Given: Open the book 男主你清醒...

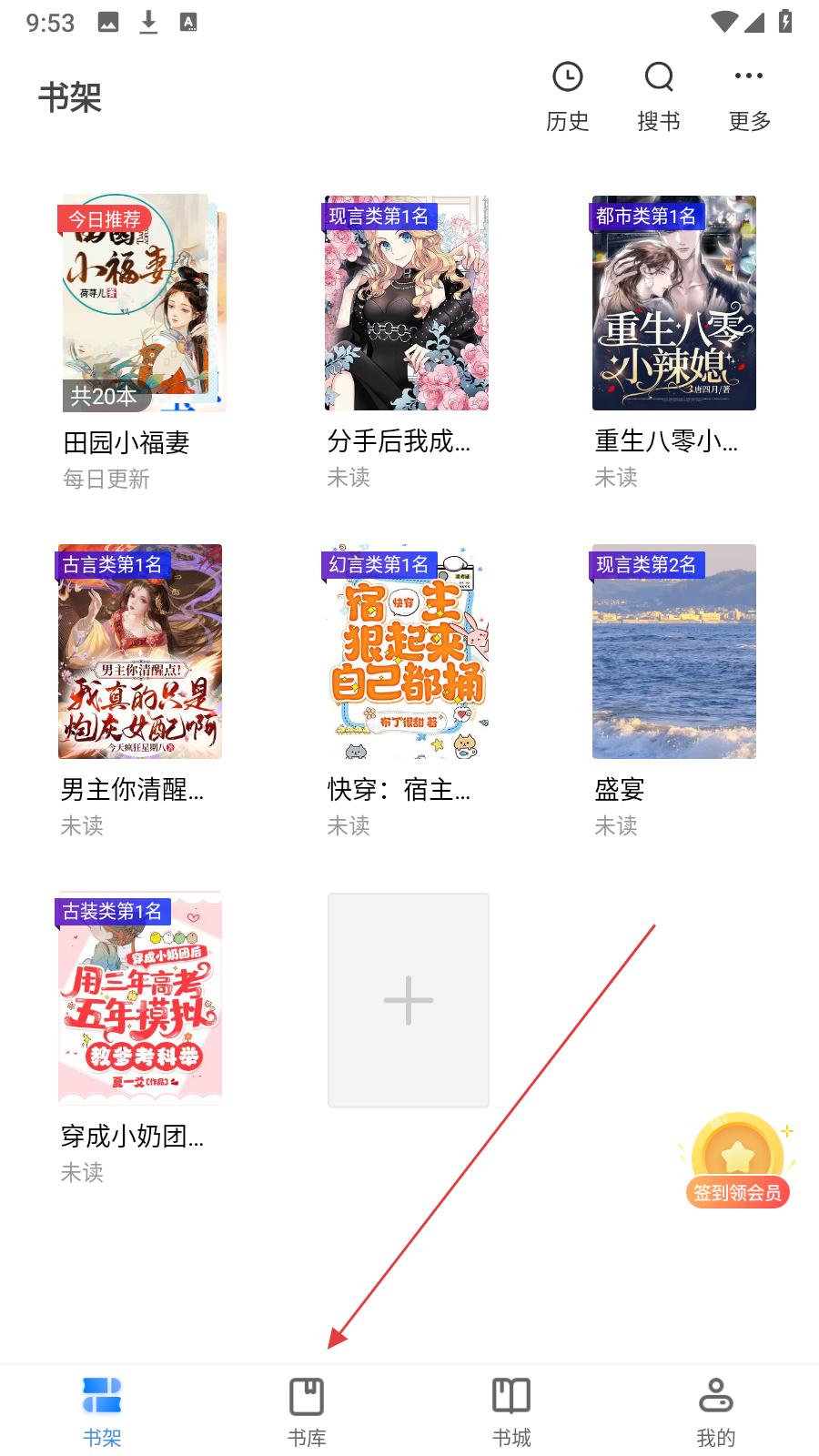Looking at the screenshot, I should [140, 652].
